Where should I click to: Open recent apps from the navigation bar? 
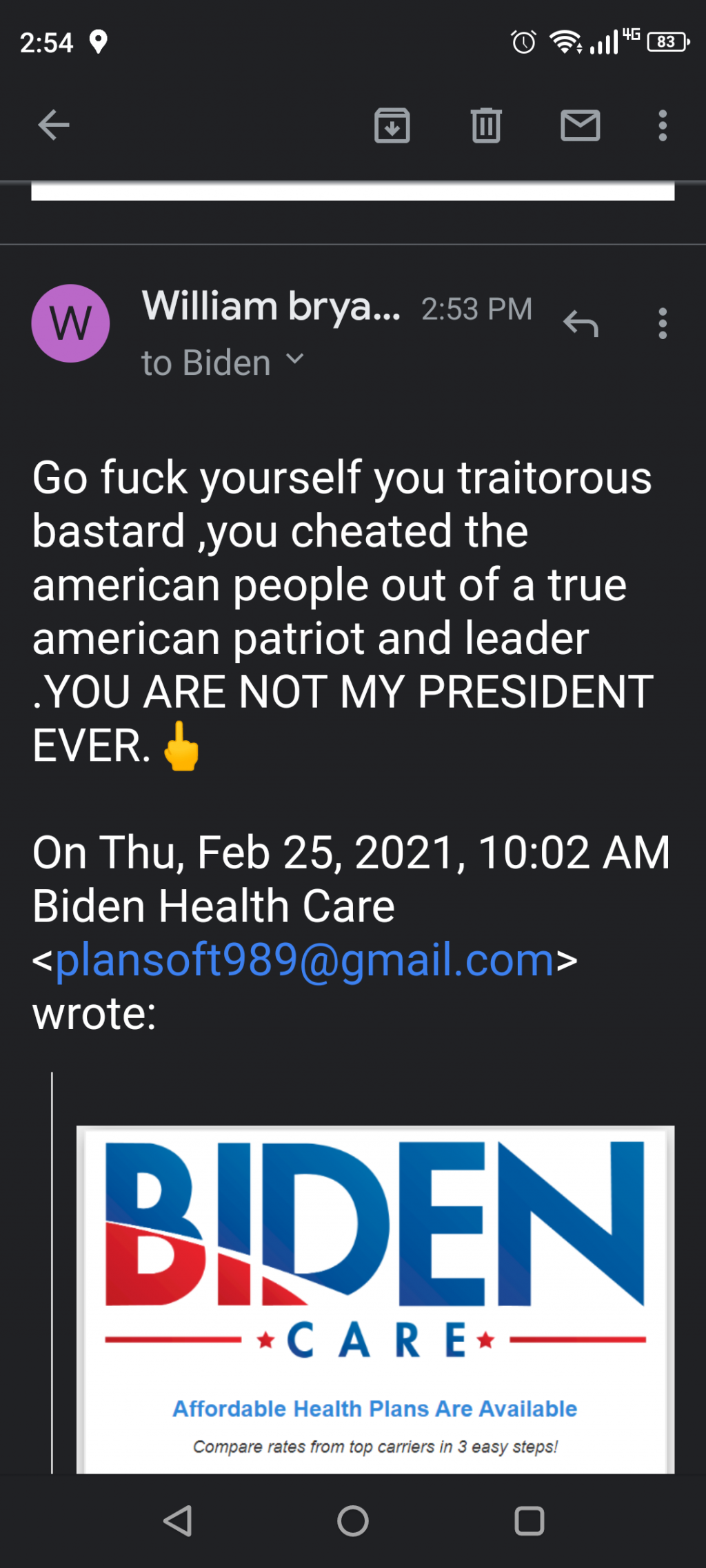click(529, 1520)
